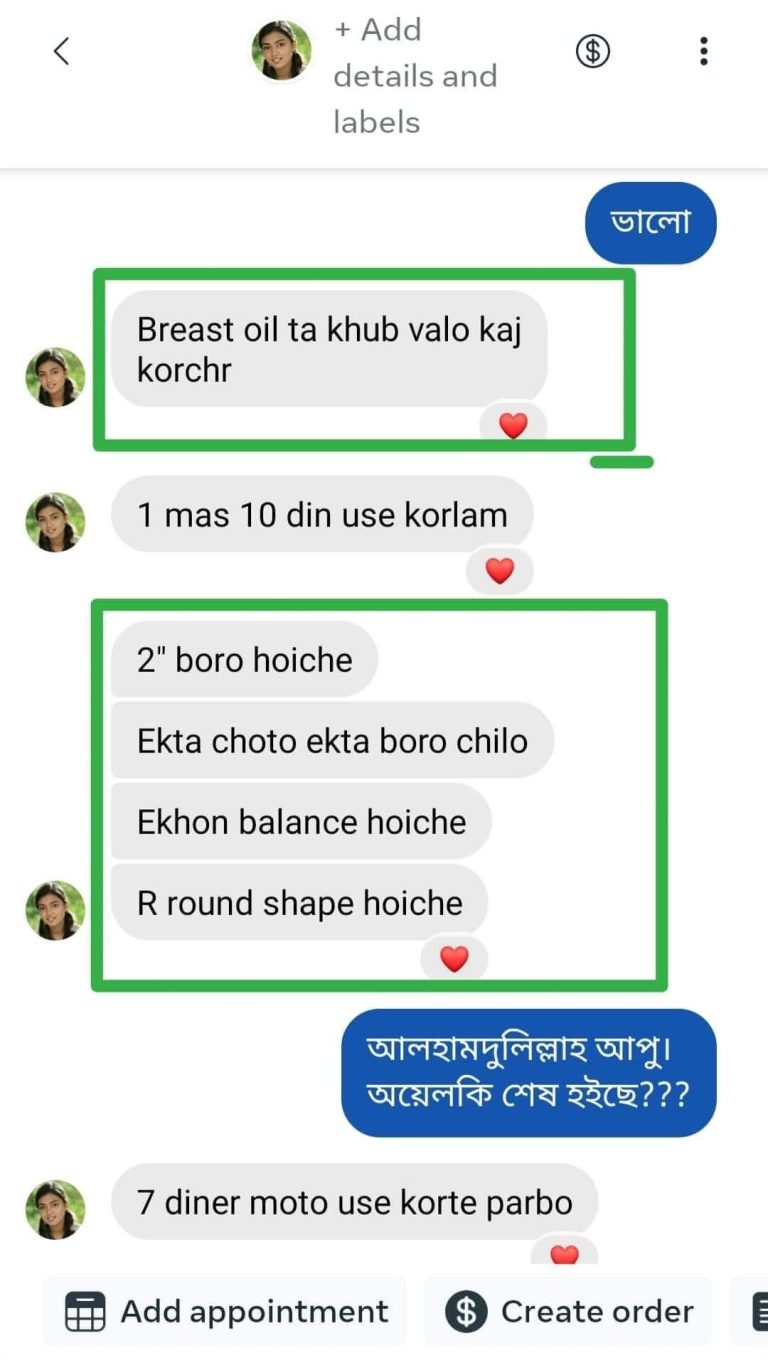This screenshot has height=1370, width=768.
Task: Open the customer's profile picture in the header
Action: point(281,50)
